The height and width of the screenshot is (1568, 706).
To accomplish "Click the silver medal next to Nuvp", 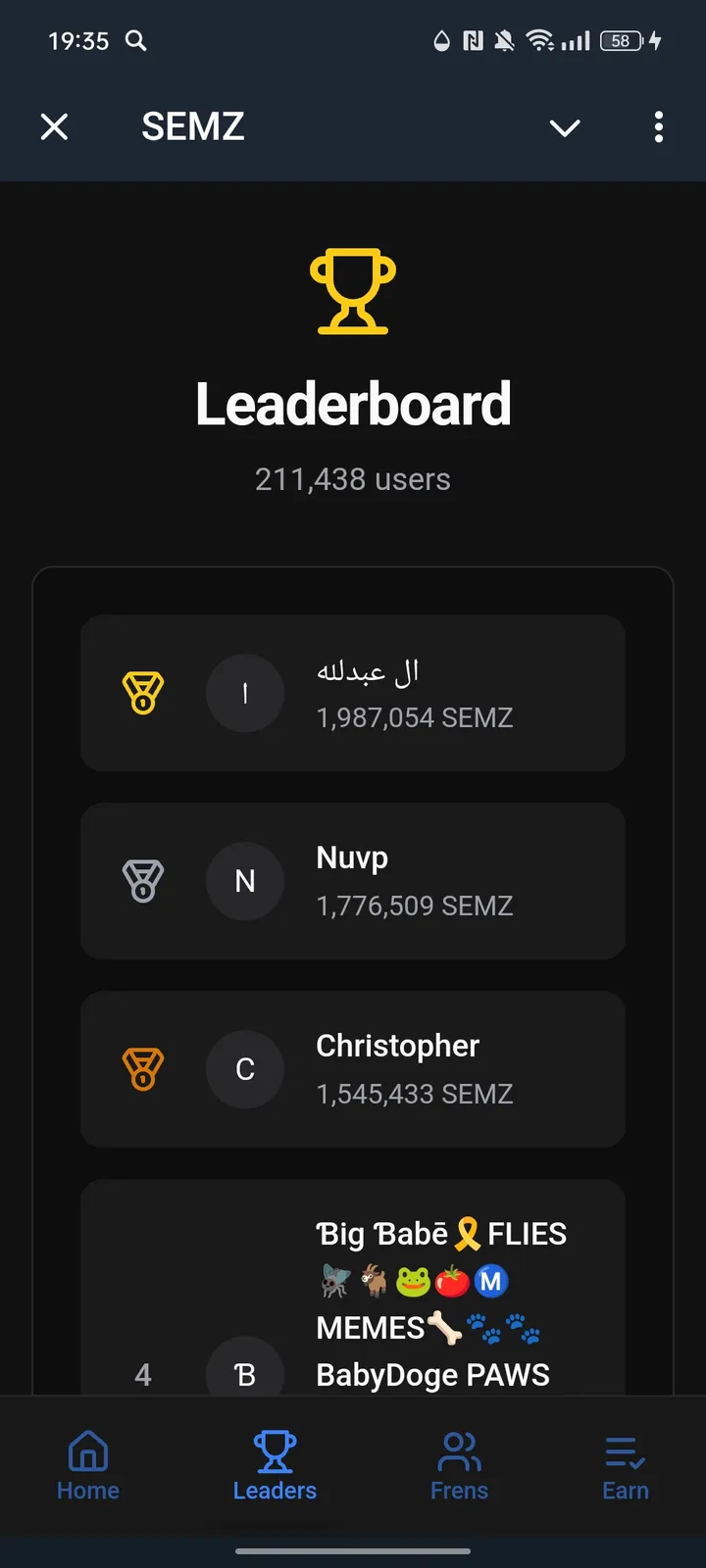I will pos(142,881).
